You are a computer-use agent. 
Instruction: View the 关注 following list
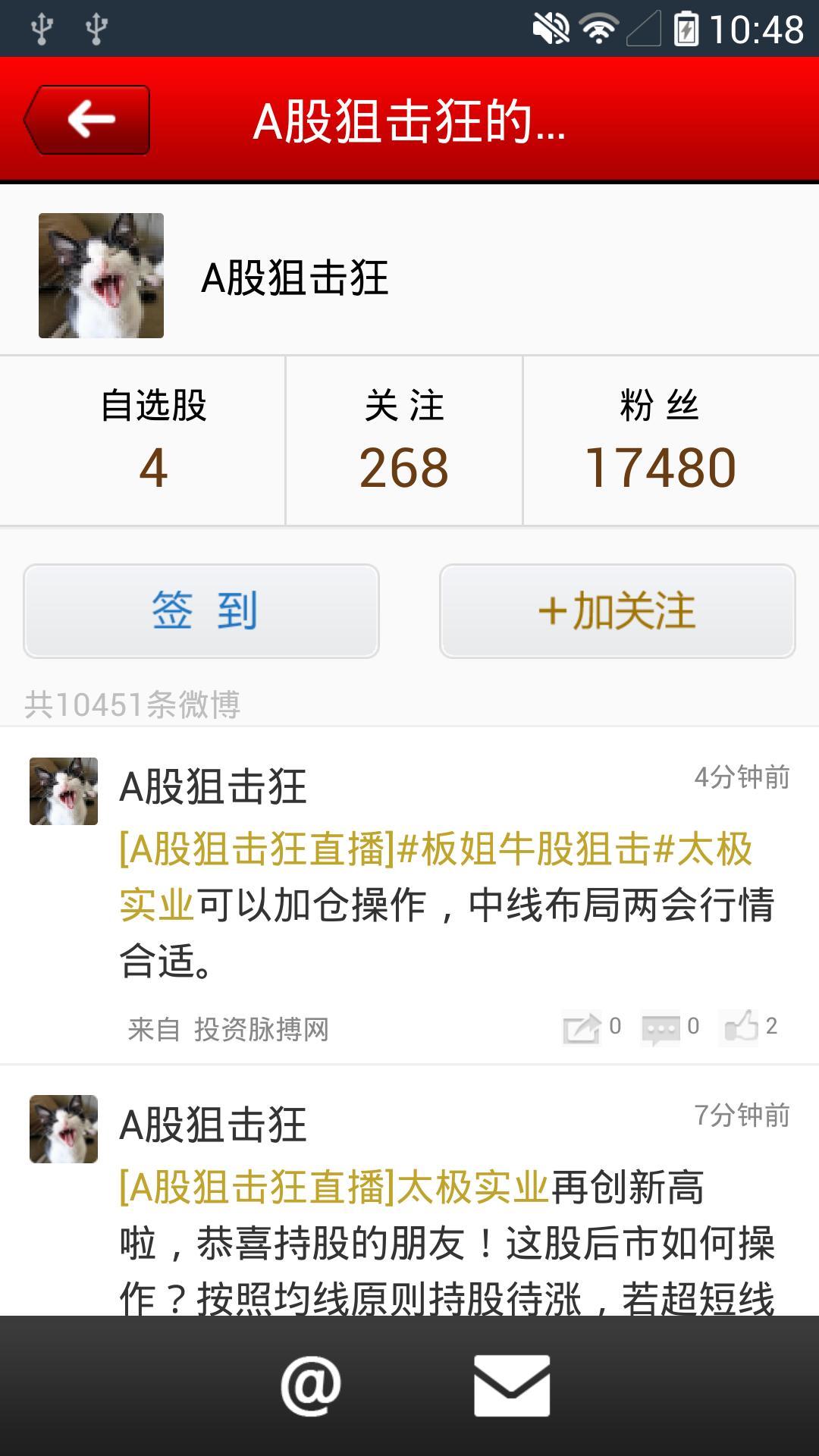tap(403, 441)
